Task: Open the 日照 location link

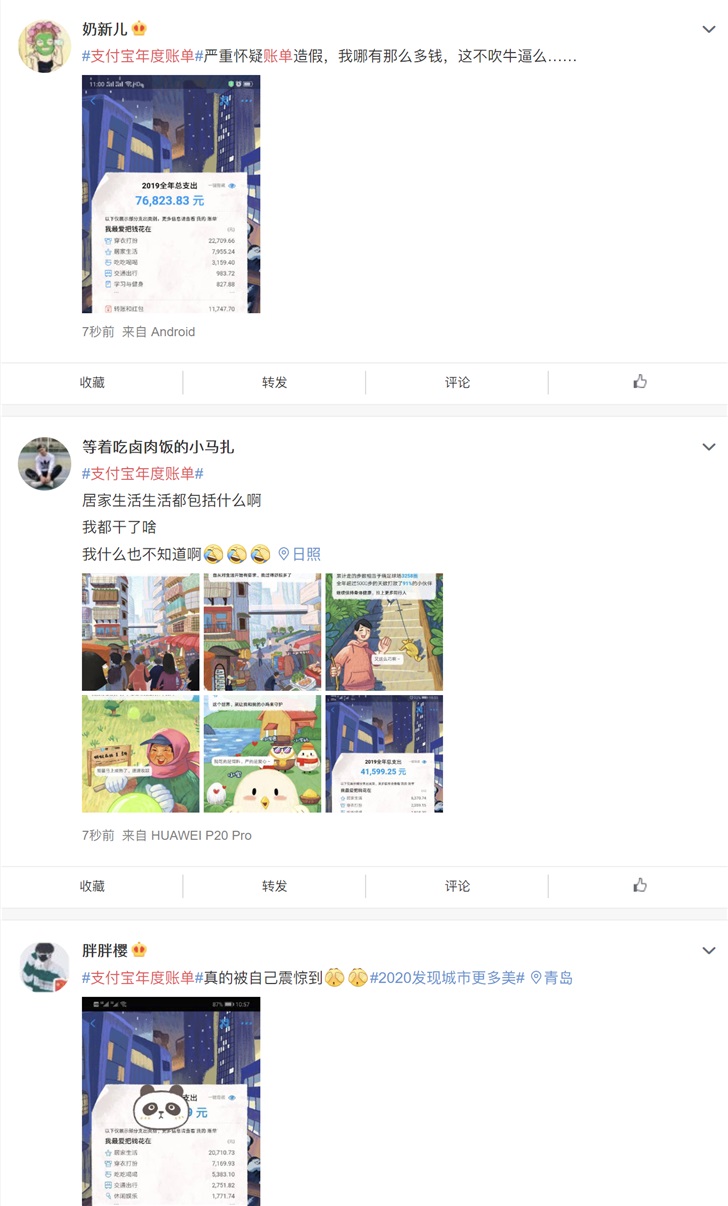Action: 300,554
